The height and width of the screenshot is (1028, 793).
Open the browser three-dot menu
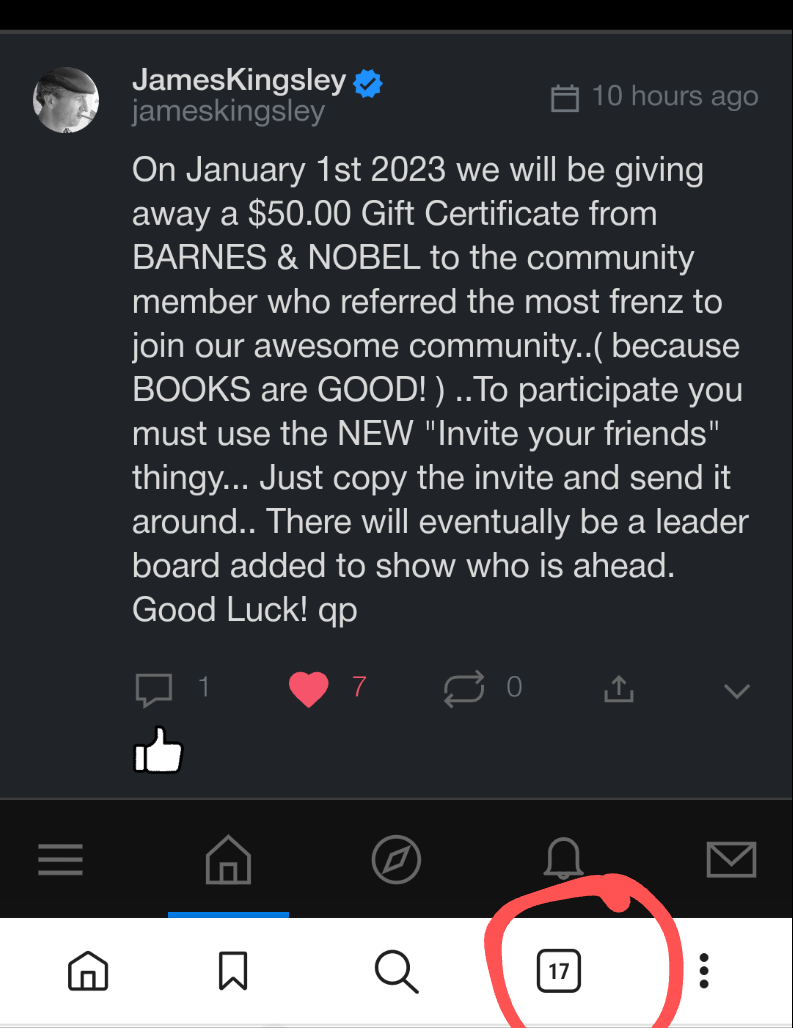(x=704, y=970)
